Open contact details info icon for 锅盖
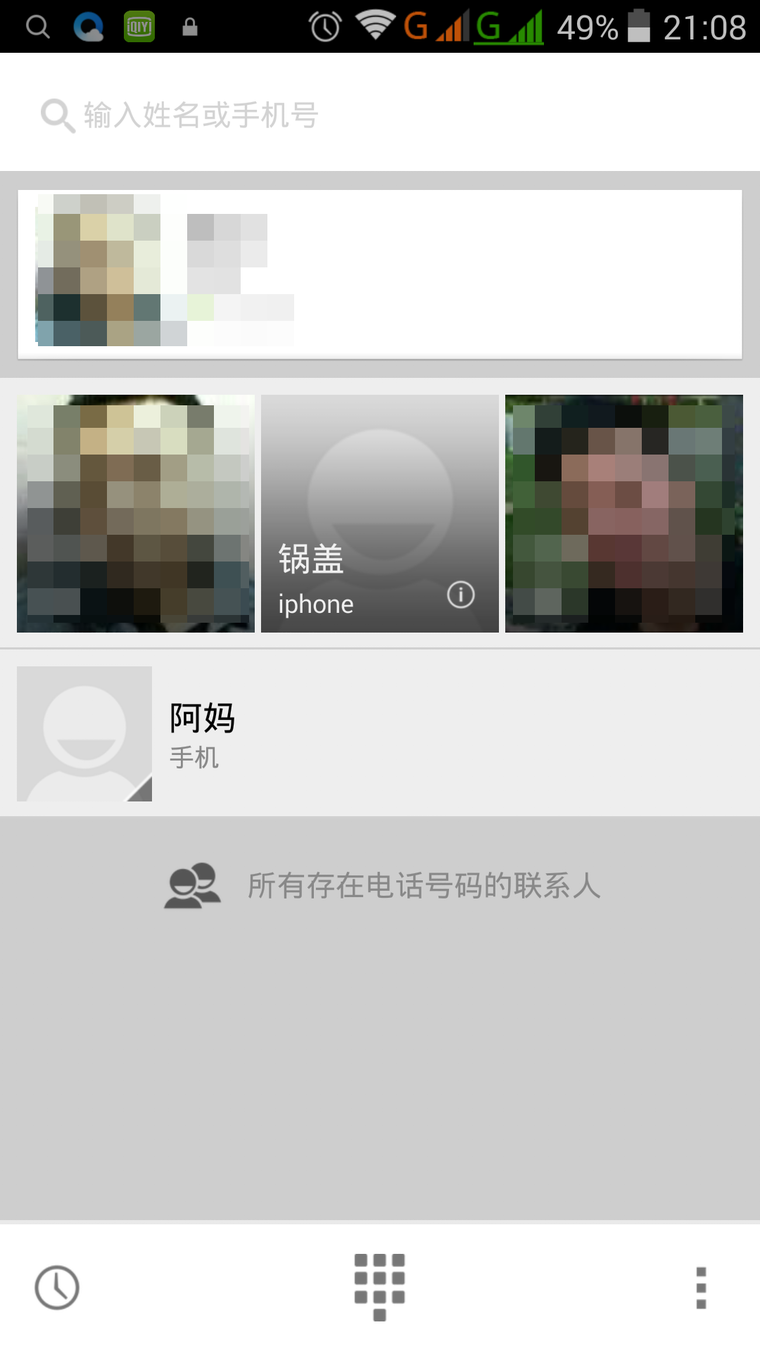The image size is (760, 1351). point(460,595)
